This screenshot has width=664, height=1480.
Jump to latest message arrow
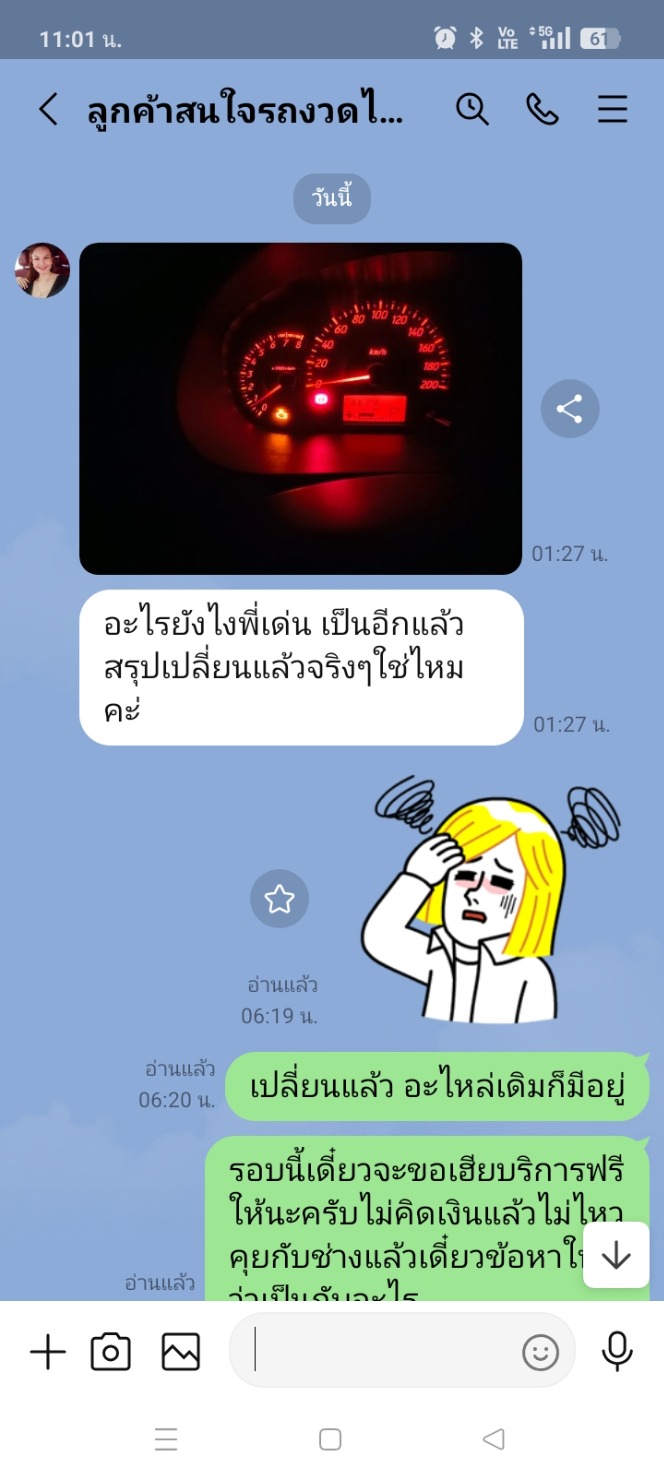pos(616,1254)
